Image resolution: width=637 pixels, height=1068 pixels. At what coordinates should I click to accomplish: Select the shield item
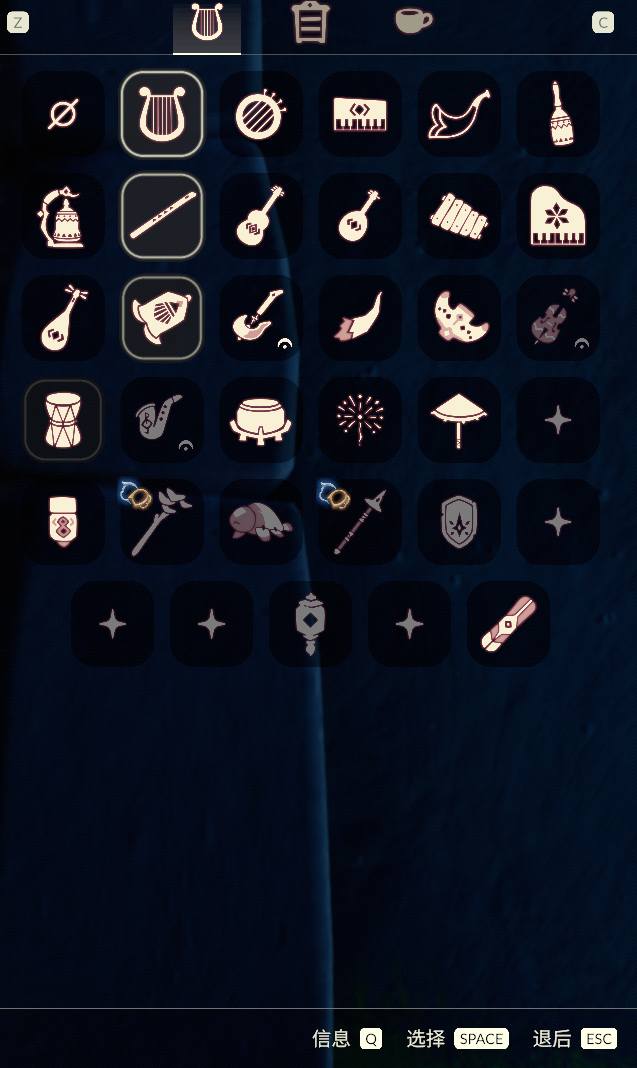[x=459, y=522]
